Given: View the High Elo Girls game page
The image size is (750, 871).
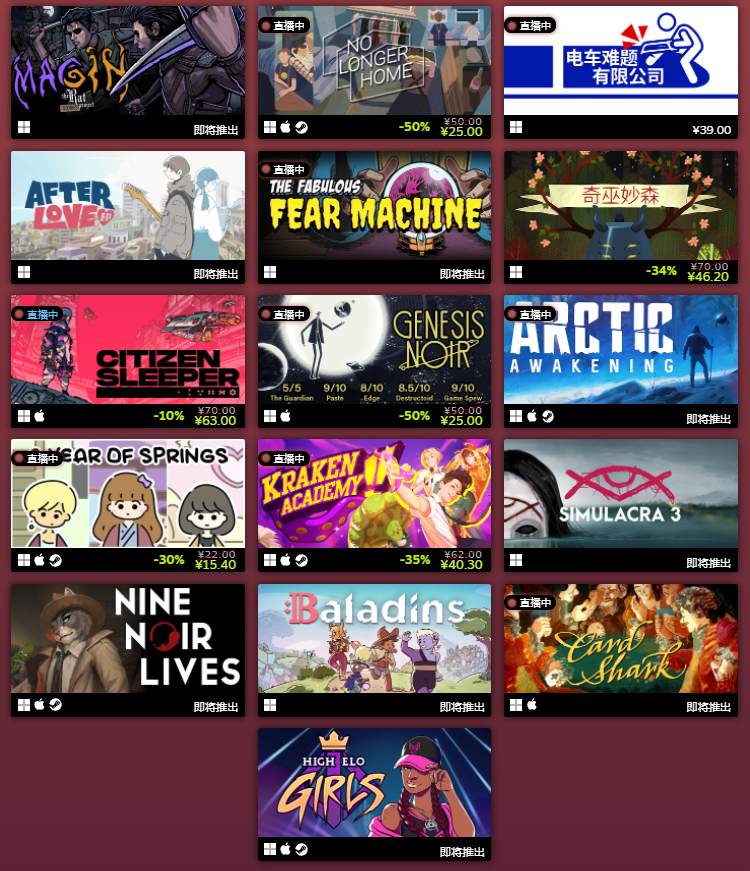Looking at the screenshot, I should coord(374,783).
